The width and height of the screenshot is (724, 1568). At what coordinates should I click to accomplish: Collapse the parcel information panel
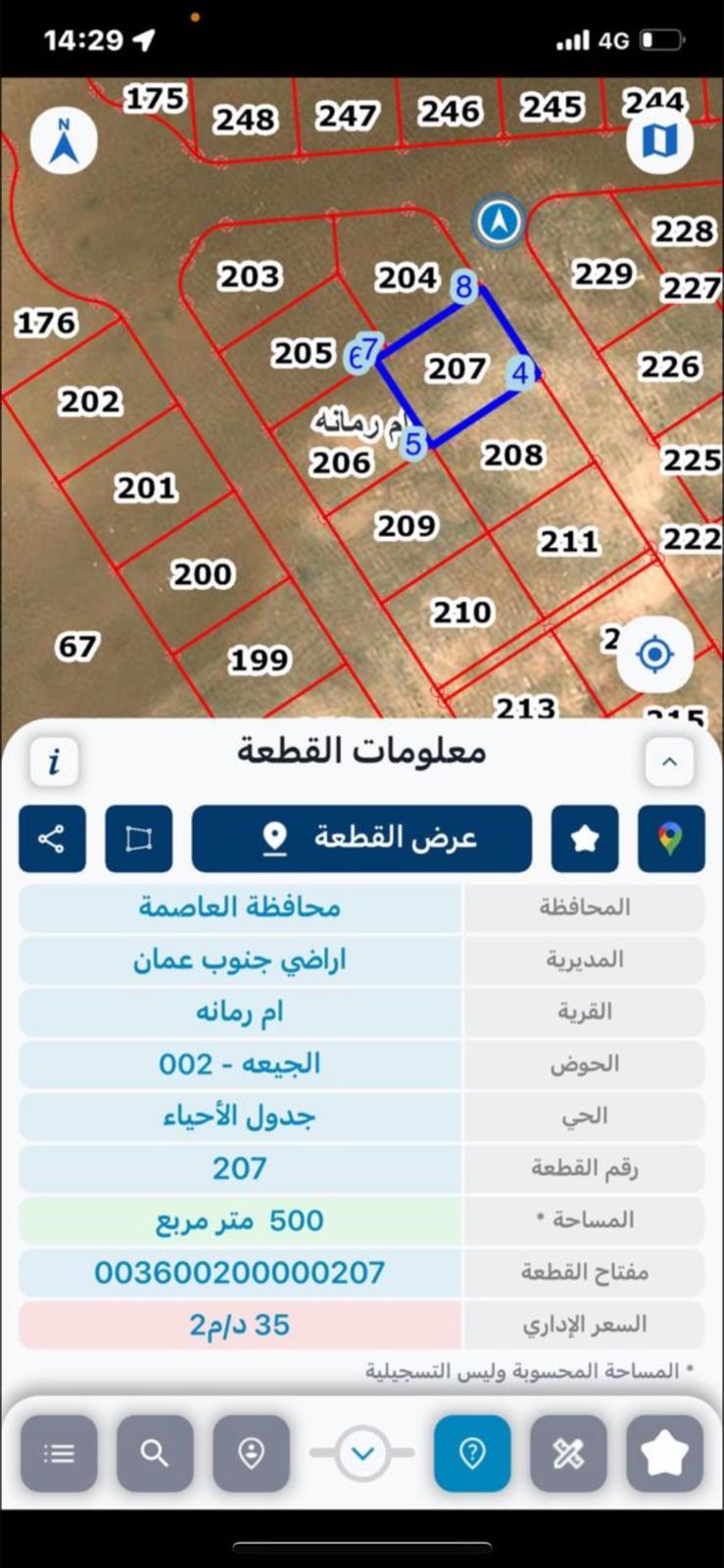click(670, 761)
